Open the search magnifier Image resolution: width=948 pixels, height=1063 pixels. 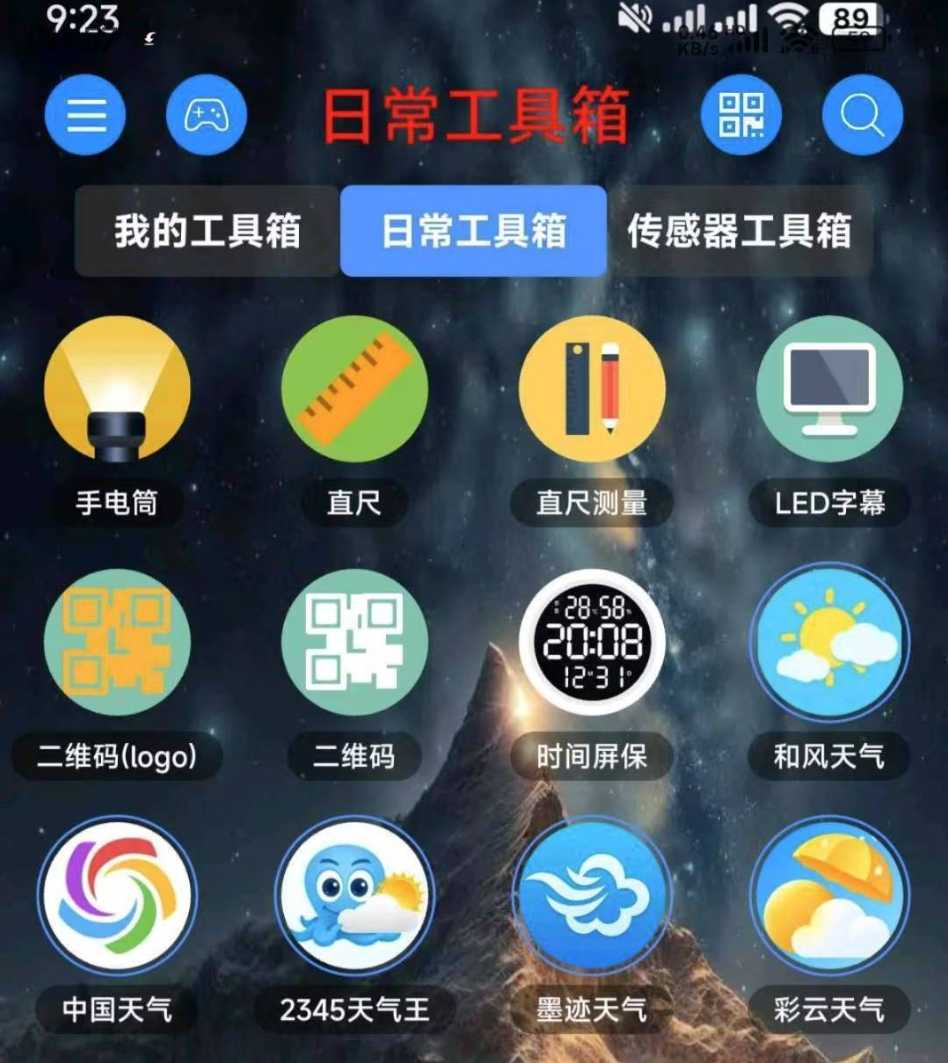click(x=862, y=115)
